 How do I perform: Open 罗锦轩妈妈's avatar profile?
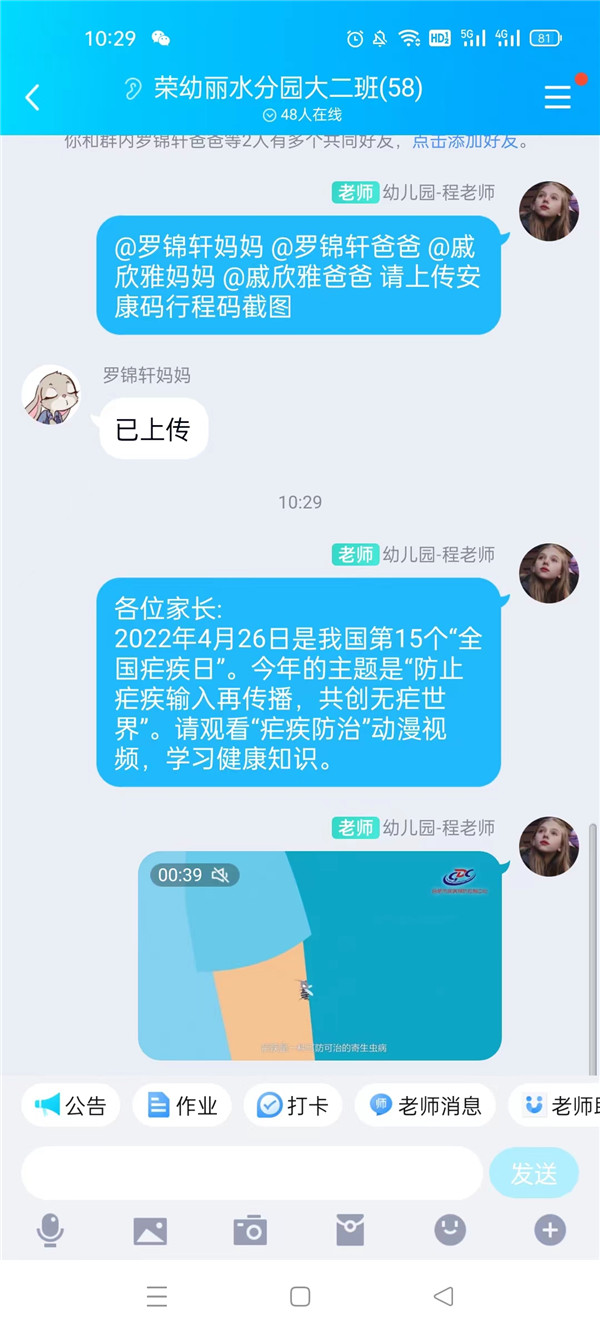point(51,394)
